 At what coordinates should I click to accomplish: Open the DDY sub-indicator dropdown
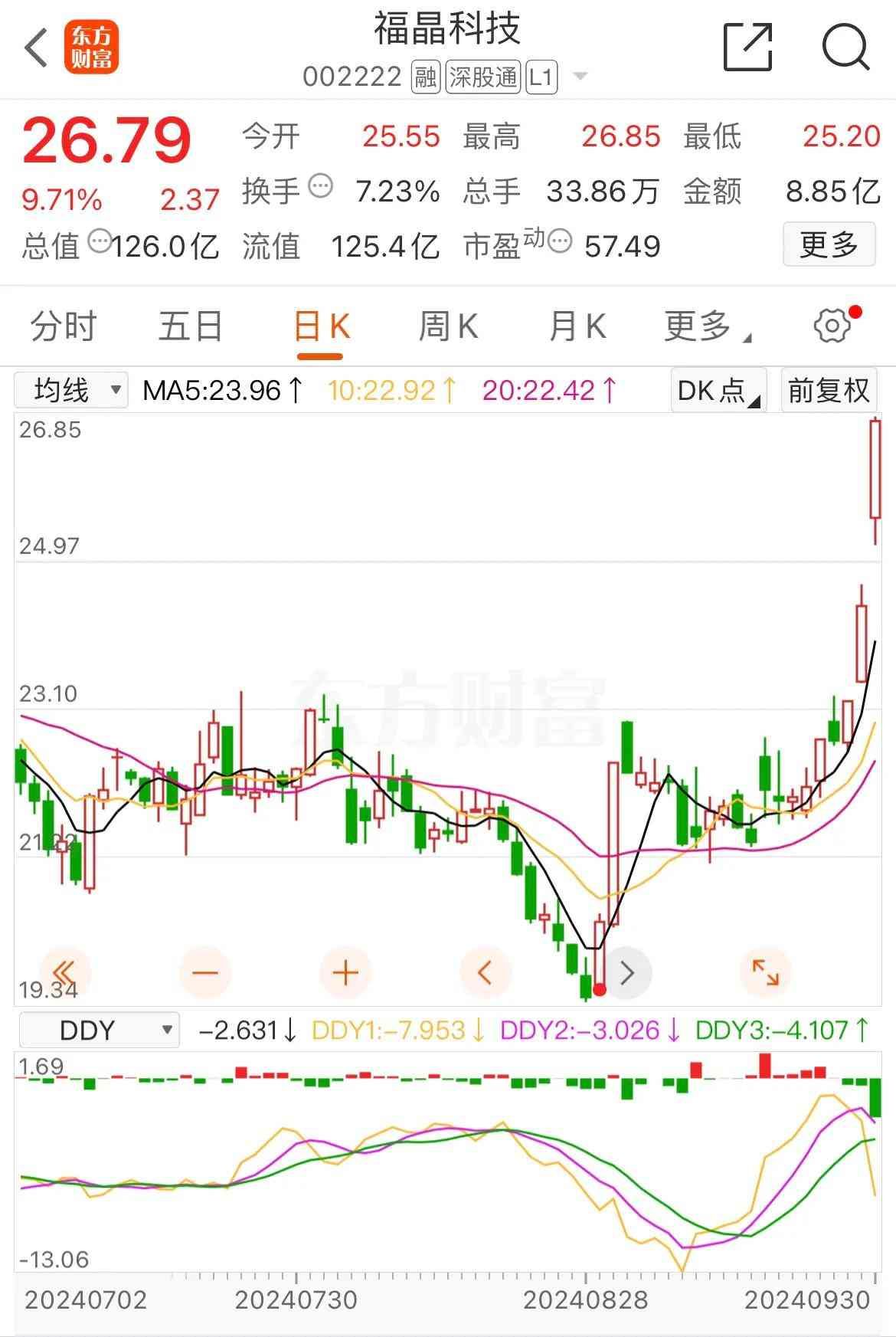point(99,1030)
